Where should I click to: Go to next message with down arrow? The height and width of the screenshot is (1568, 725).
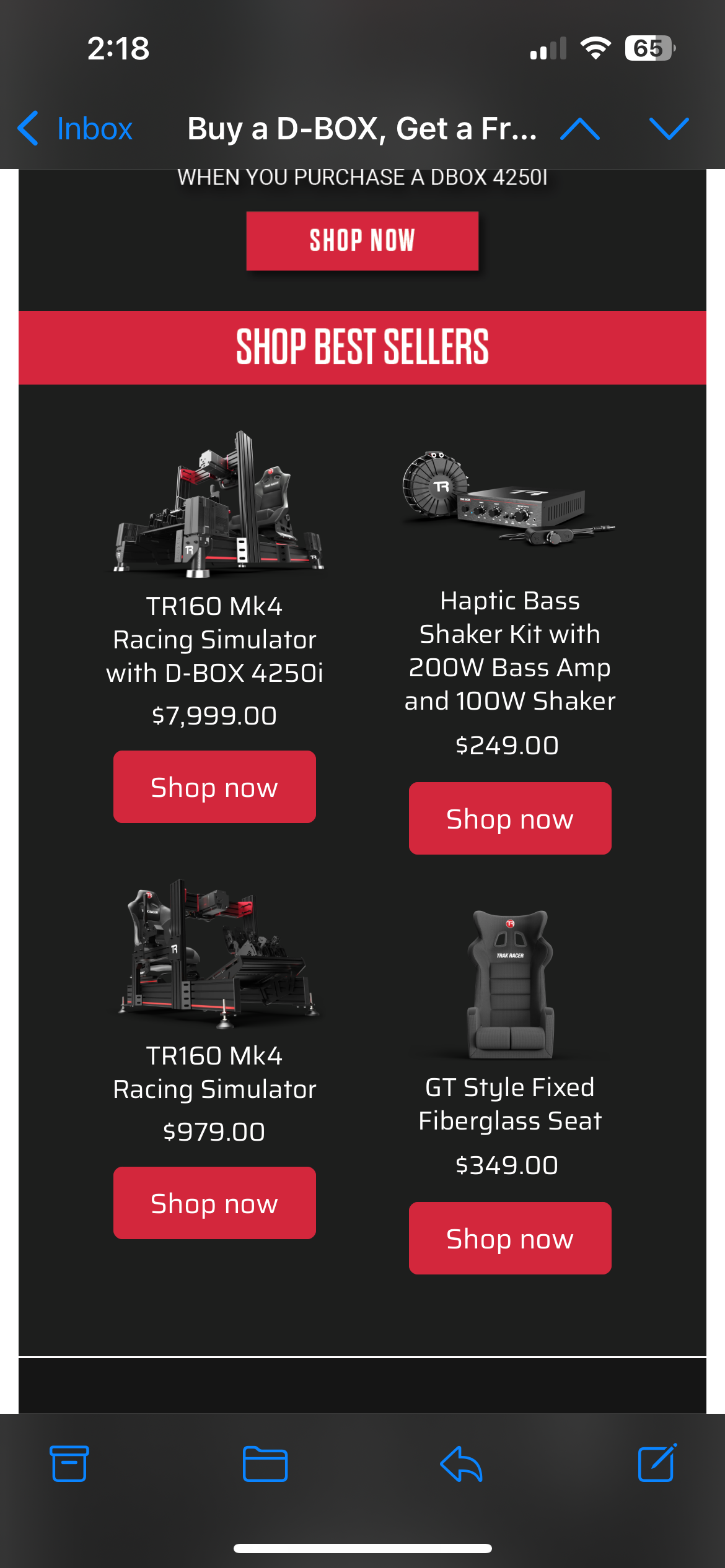669,129
